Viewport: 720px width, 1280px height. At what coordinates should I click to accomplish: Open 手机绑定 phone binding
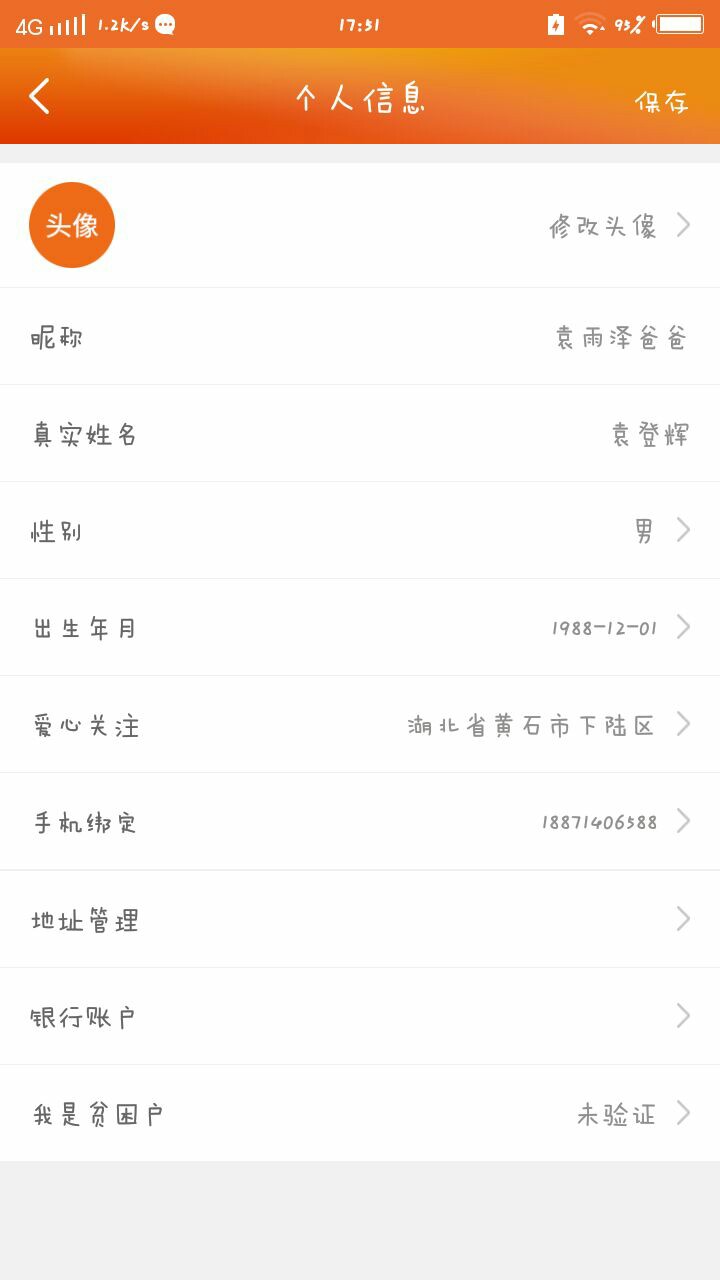[x=360, y=822]
